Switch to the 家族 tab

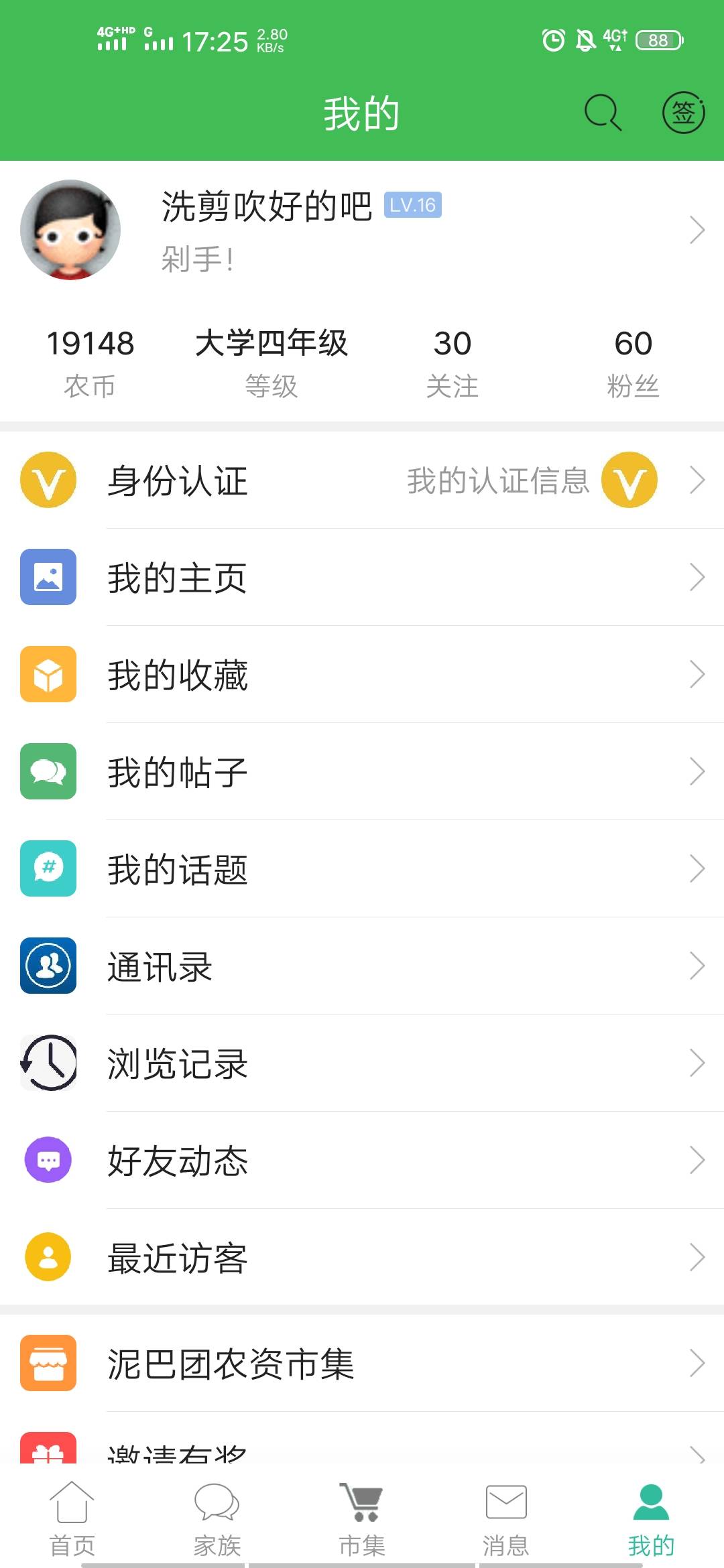tap(217, 1518)
